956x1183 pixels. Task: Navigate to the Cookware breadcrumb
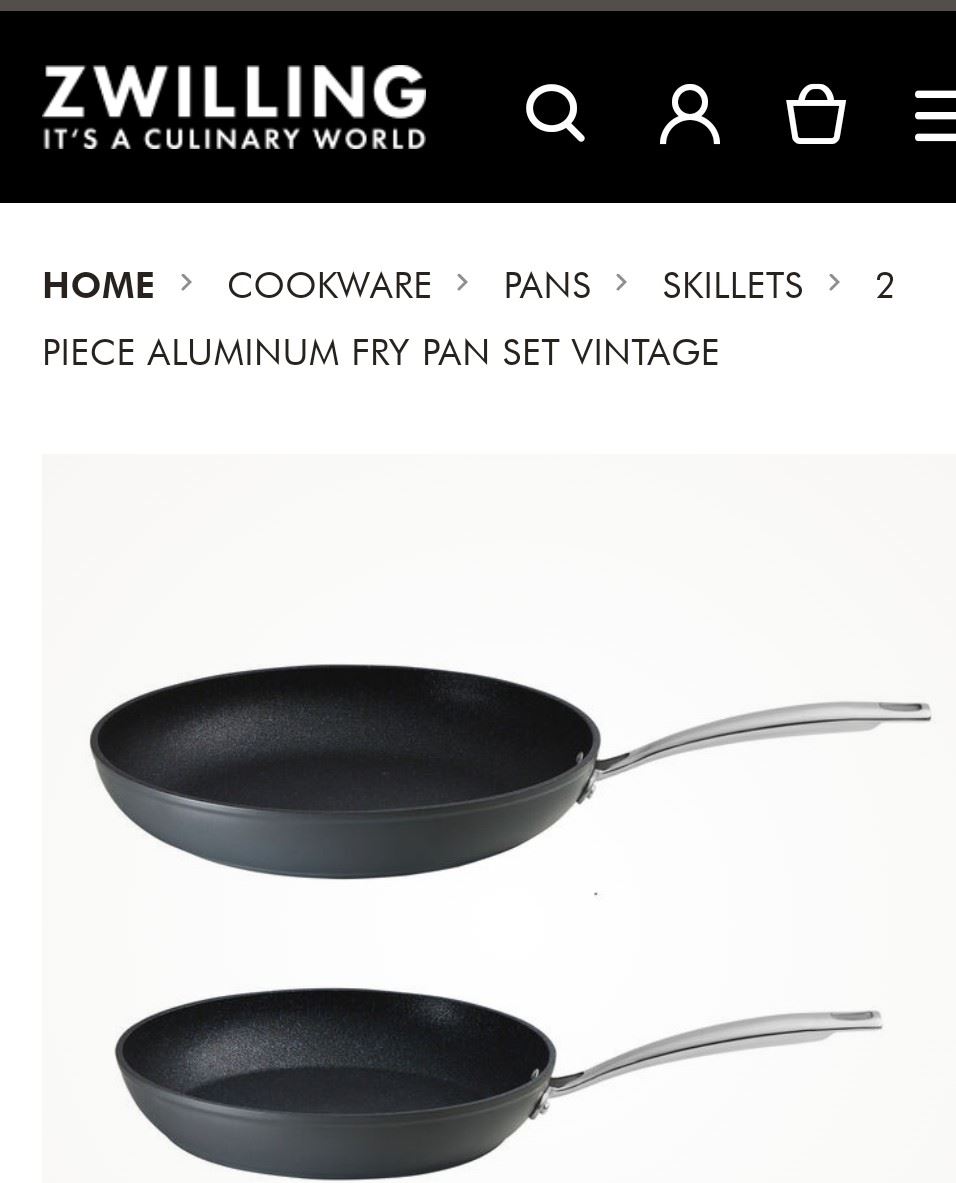point(329,286)
